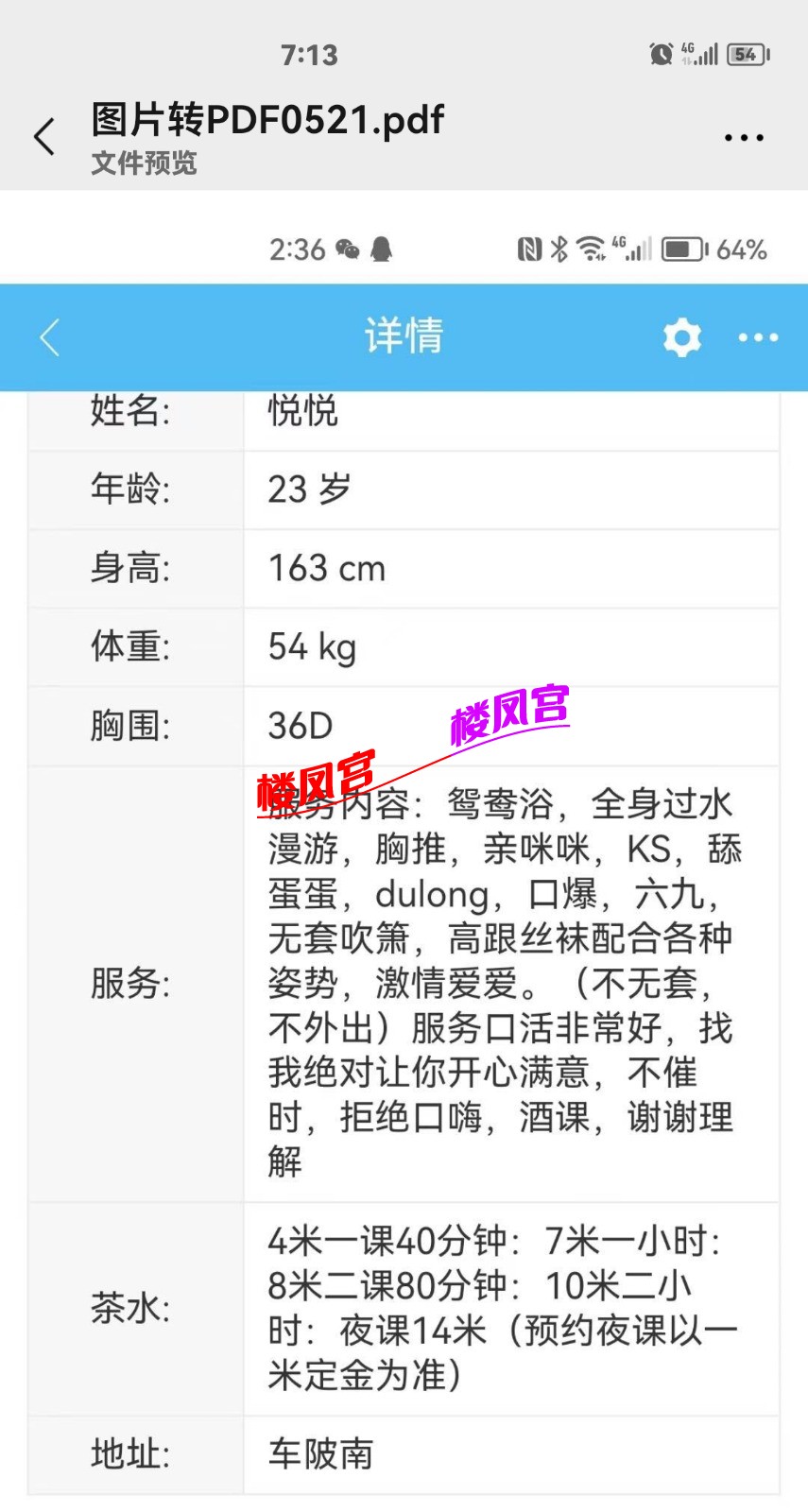This screenshot has width=808, height=1512.
Task: Open the three-dot menu next to the PDF title
Action: (744, 135)
